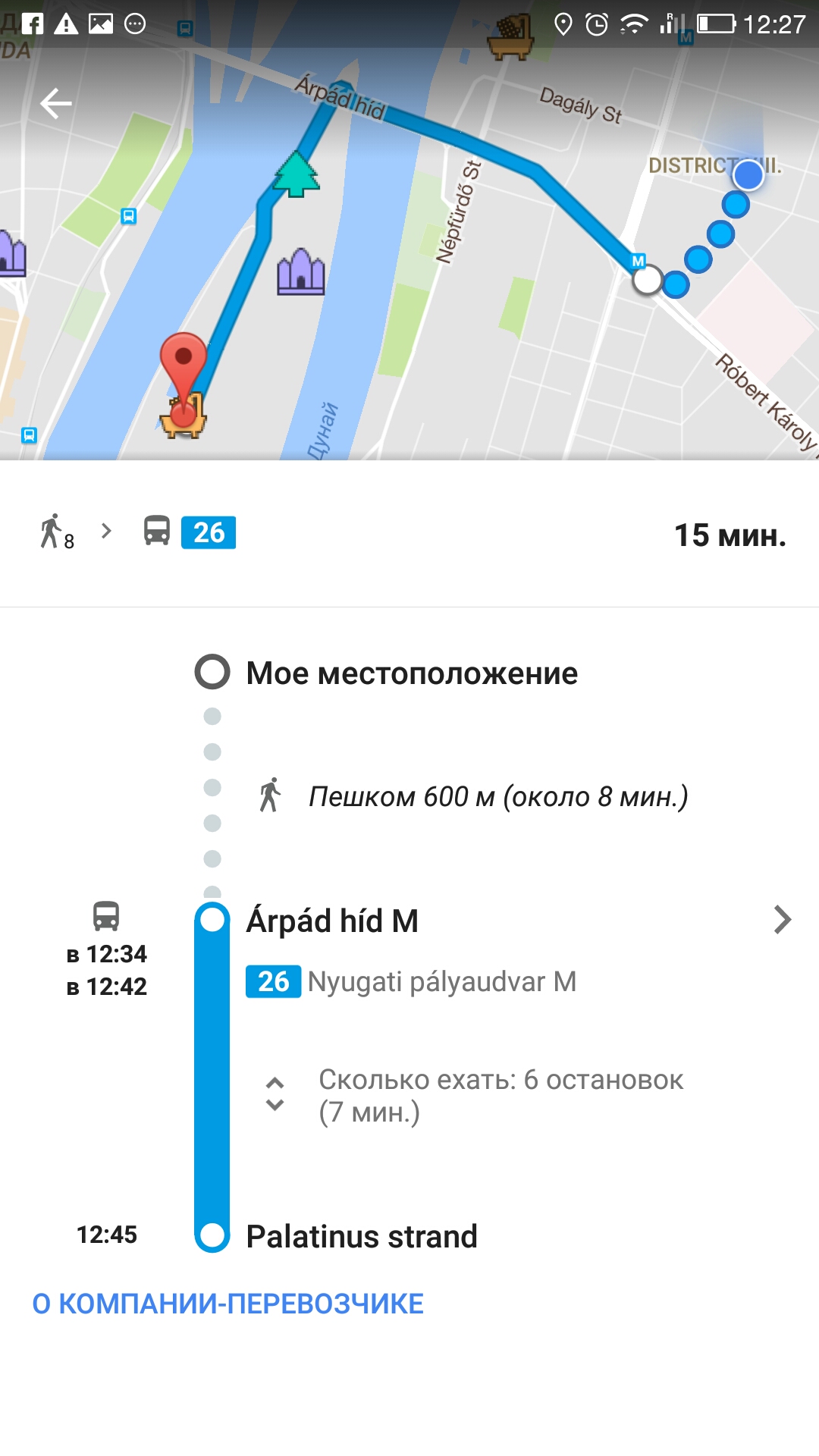Tap the Мое местоположение starting point
819x1456 pixels.
412,673
